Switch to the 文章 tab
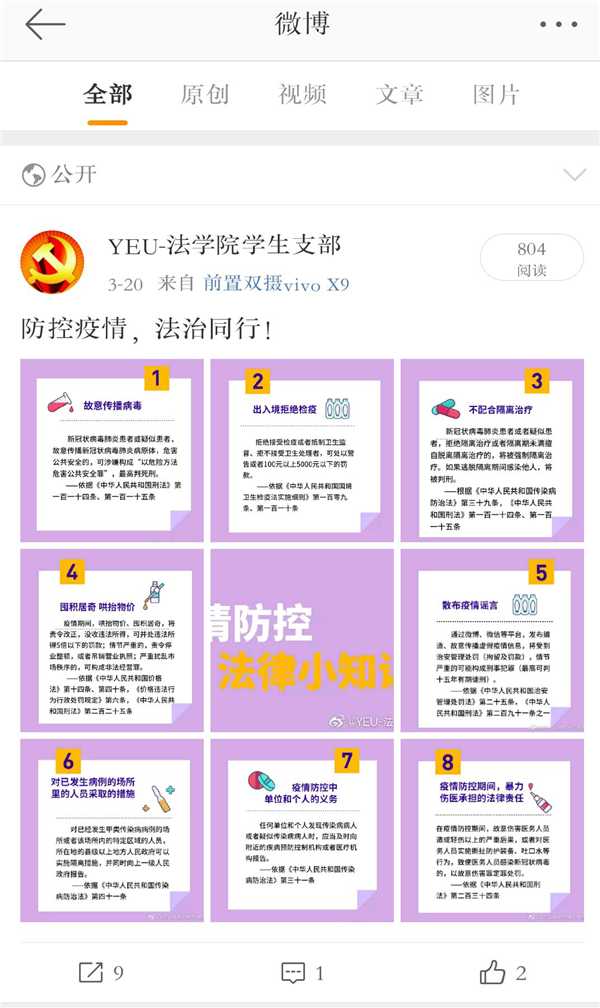600x1008 pixels. [399, 95]
